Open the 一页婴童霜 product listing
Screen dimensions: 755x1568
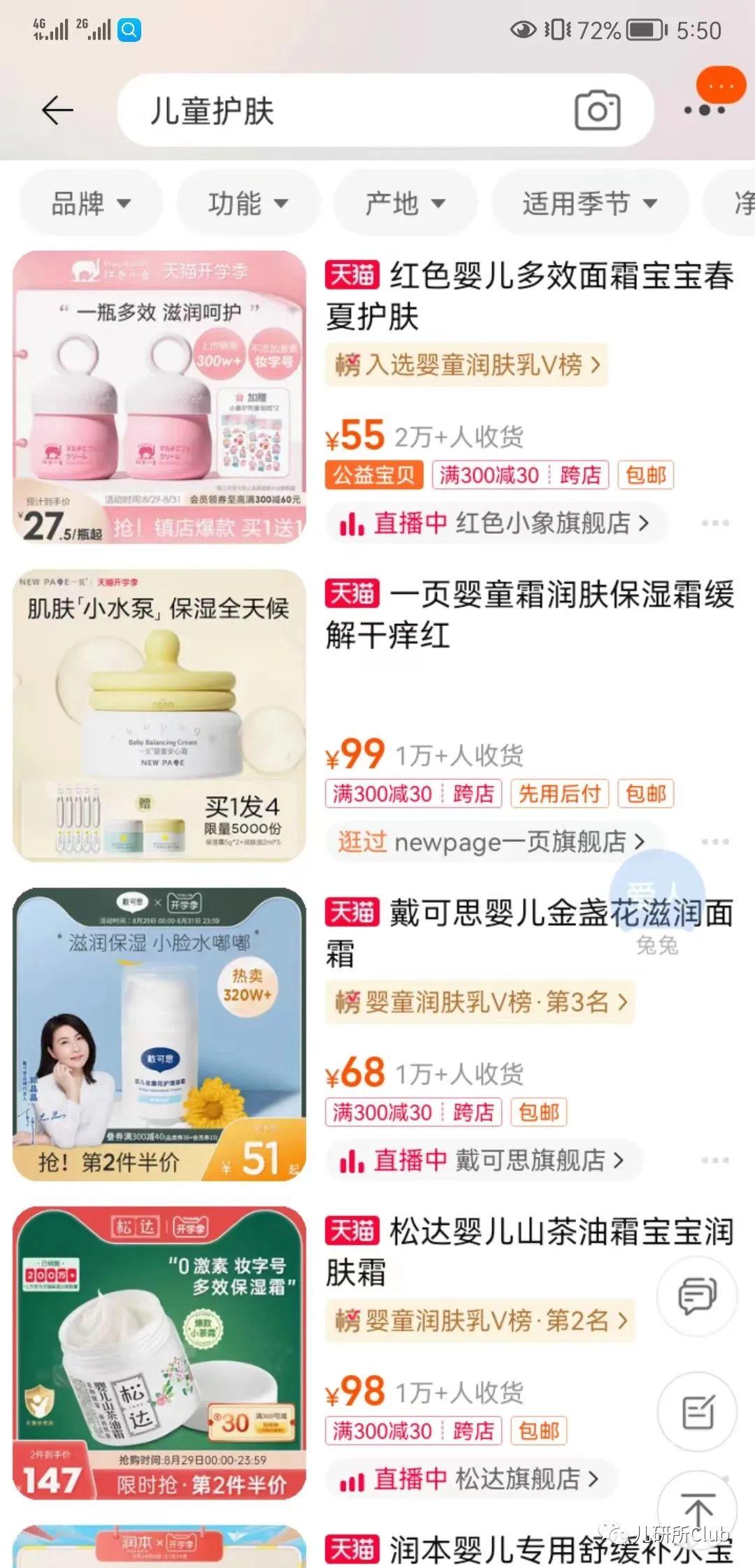pos(529,614)
